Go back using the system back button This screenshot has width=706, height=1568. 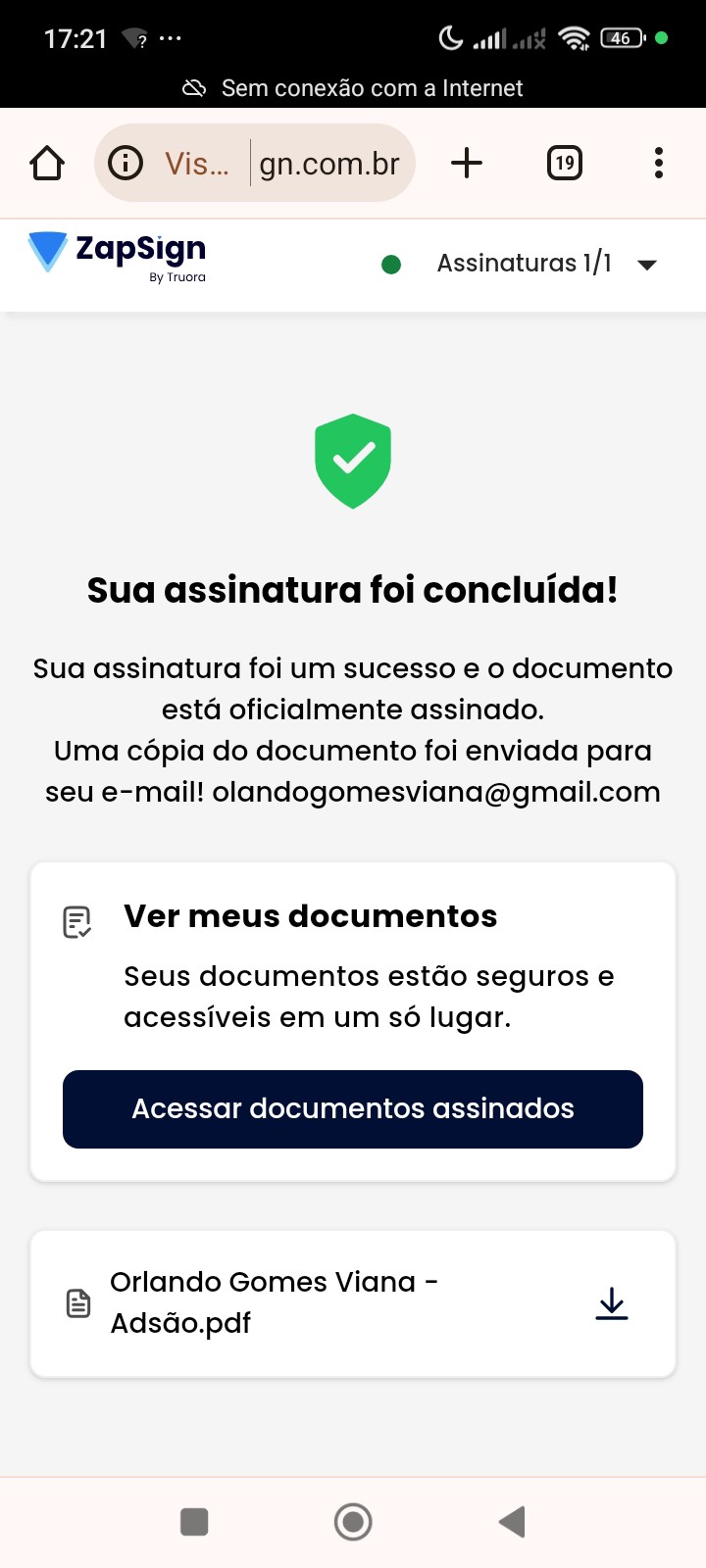pos(512,1522)
